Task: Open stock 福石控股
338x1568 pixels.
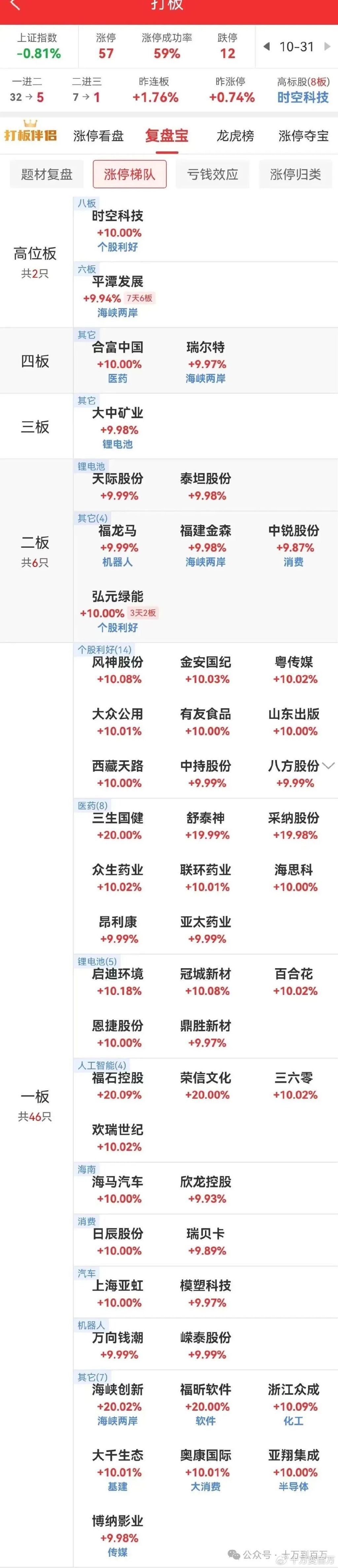Action: [x=118, y=1078]
